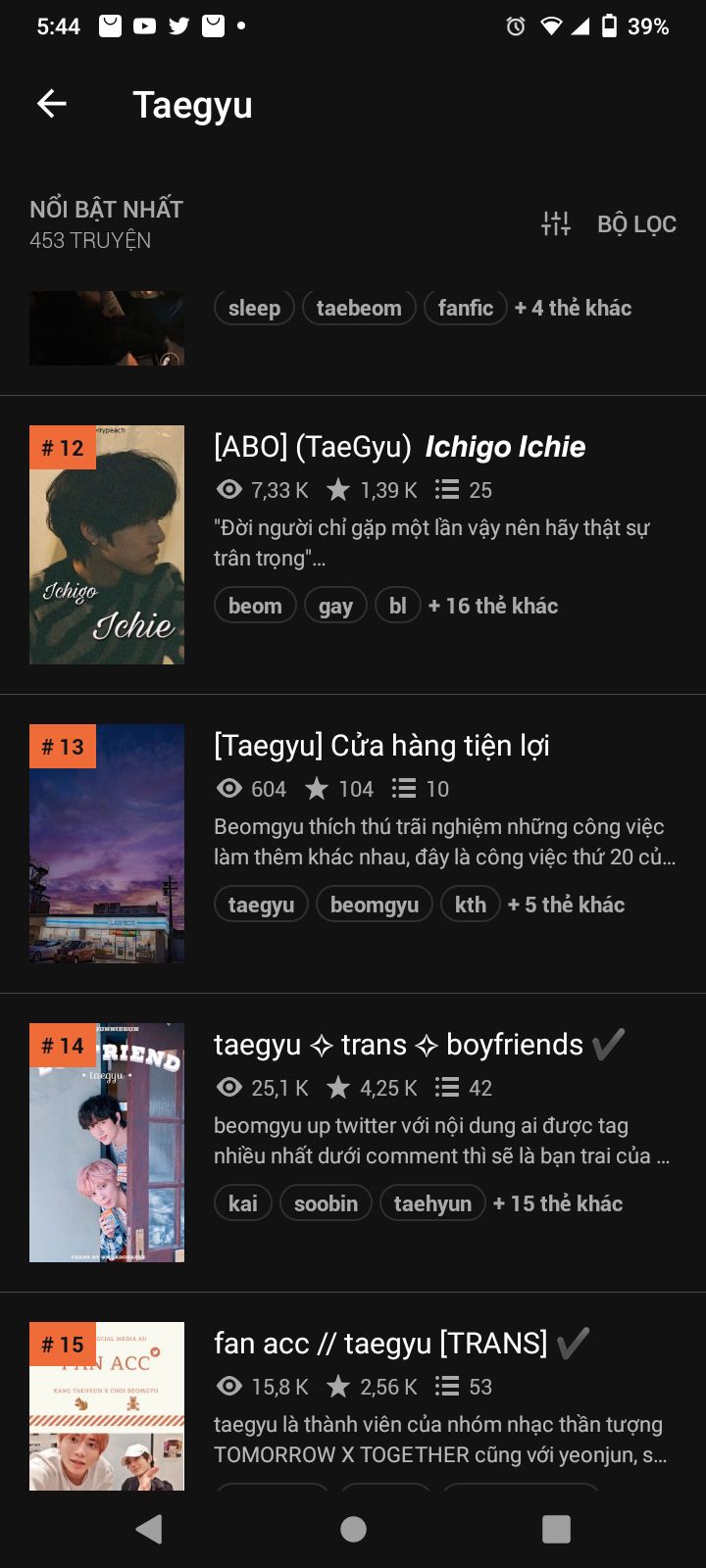706x1568 pixels.
Task: Select the bl tag chip
Action: pyautogui.click(x=397, y=606)
